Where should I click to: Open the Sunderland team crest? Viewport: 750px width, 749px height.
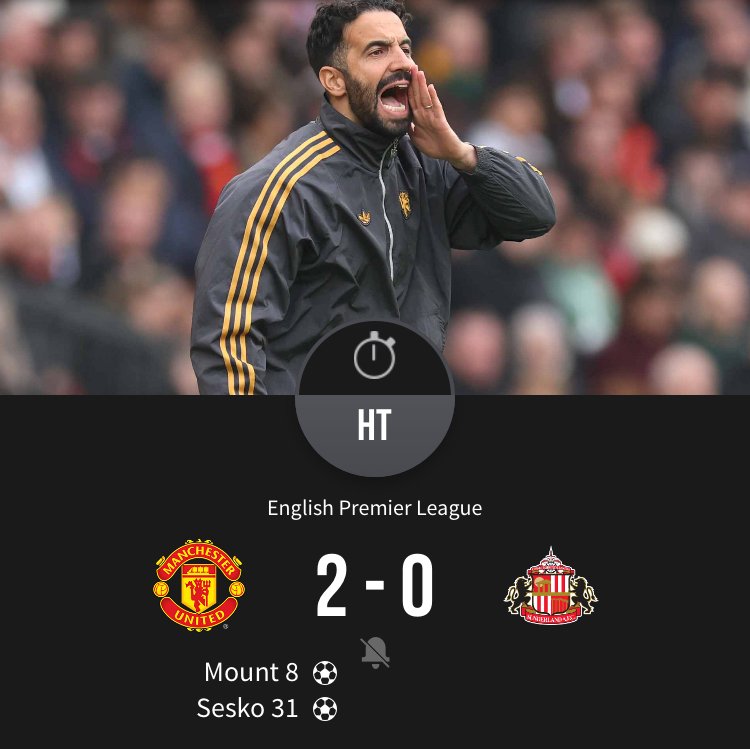click(x=550, y=586)
